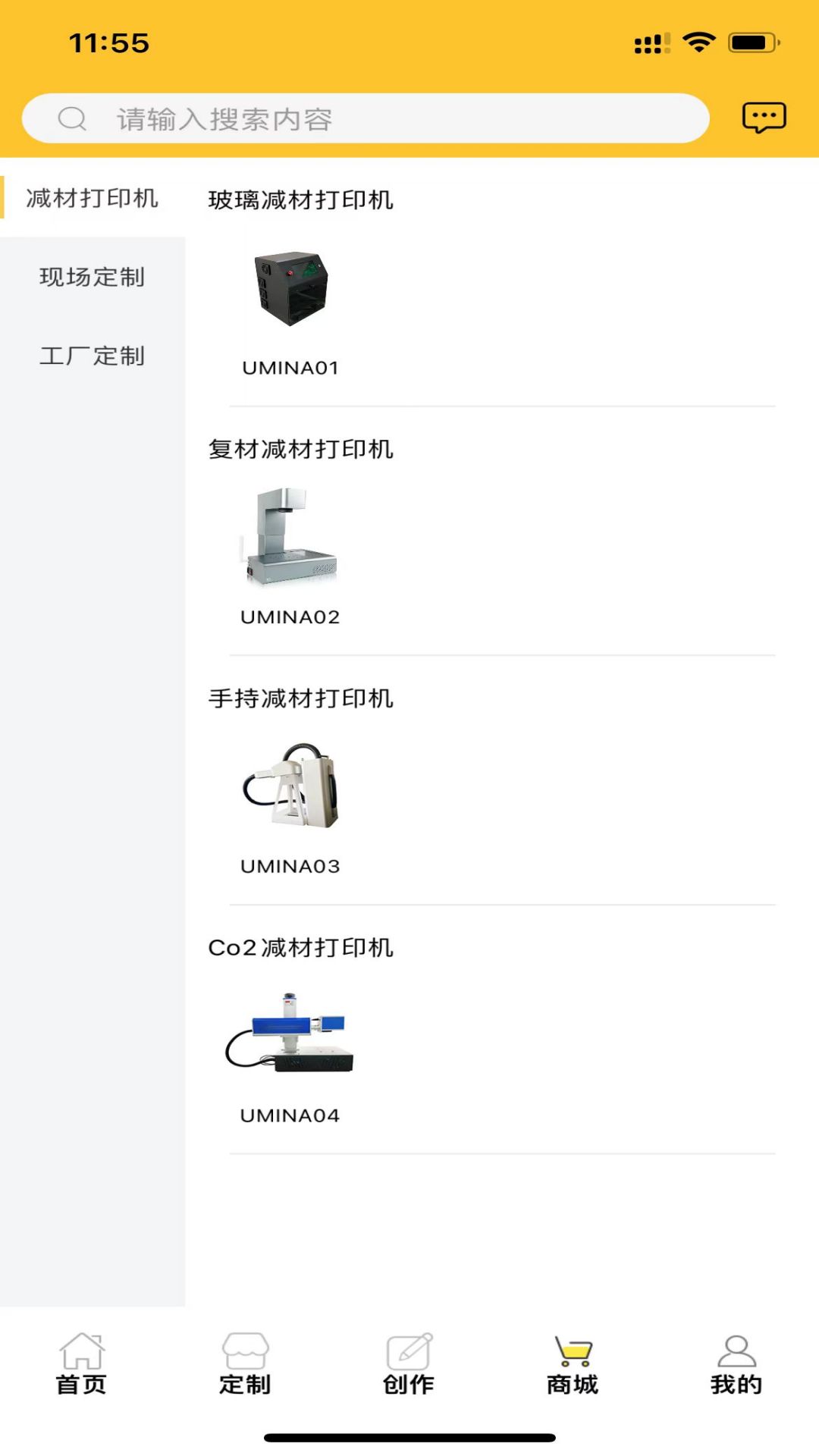Tap the UMINA01 glass printer thumbnail
Image resolution: width=819 pixels, height=1456 pixels.
pos(290,290)
